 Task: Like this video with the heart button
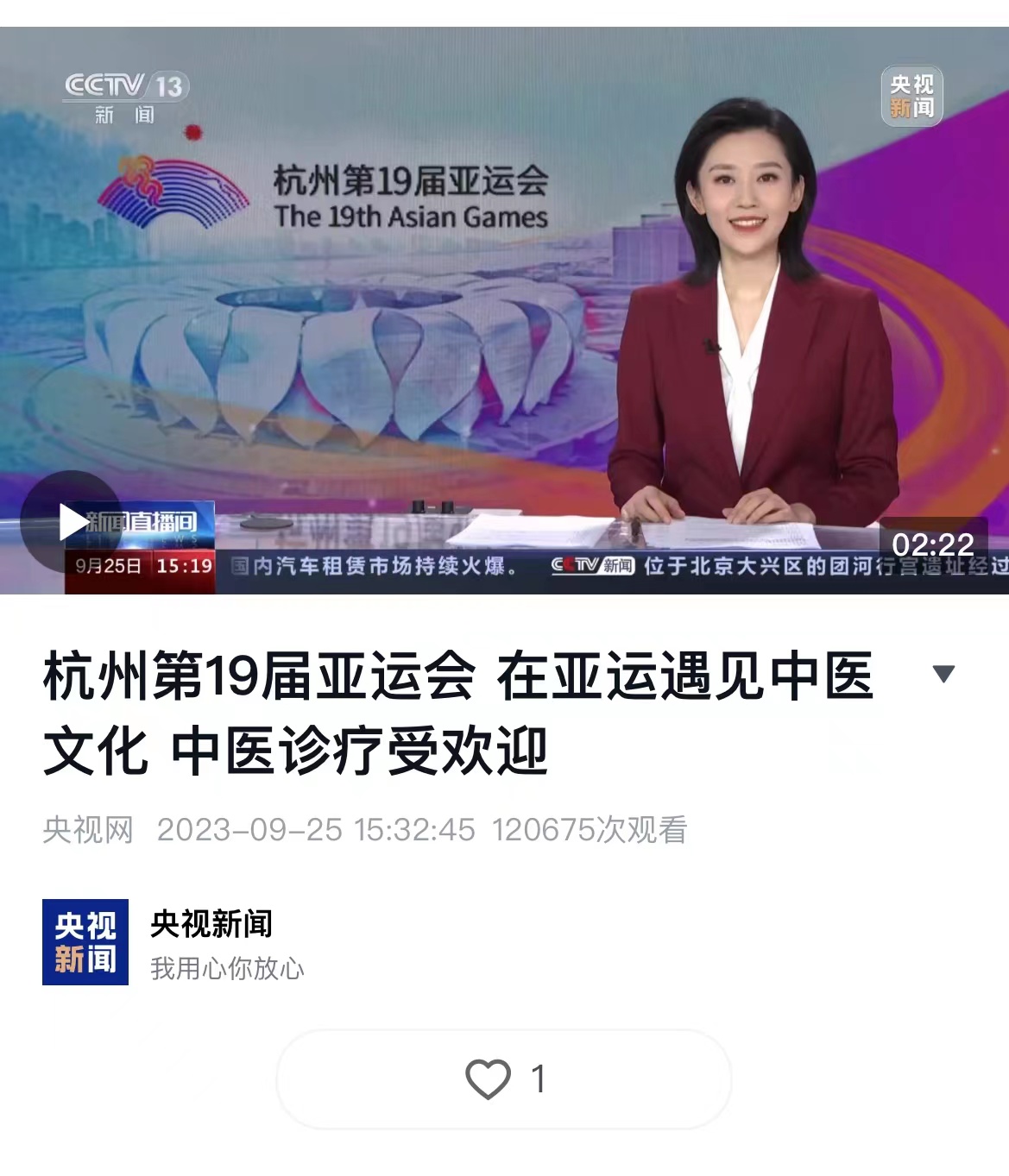pos(489,1079)
